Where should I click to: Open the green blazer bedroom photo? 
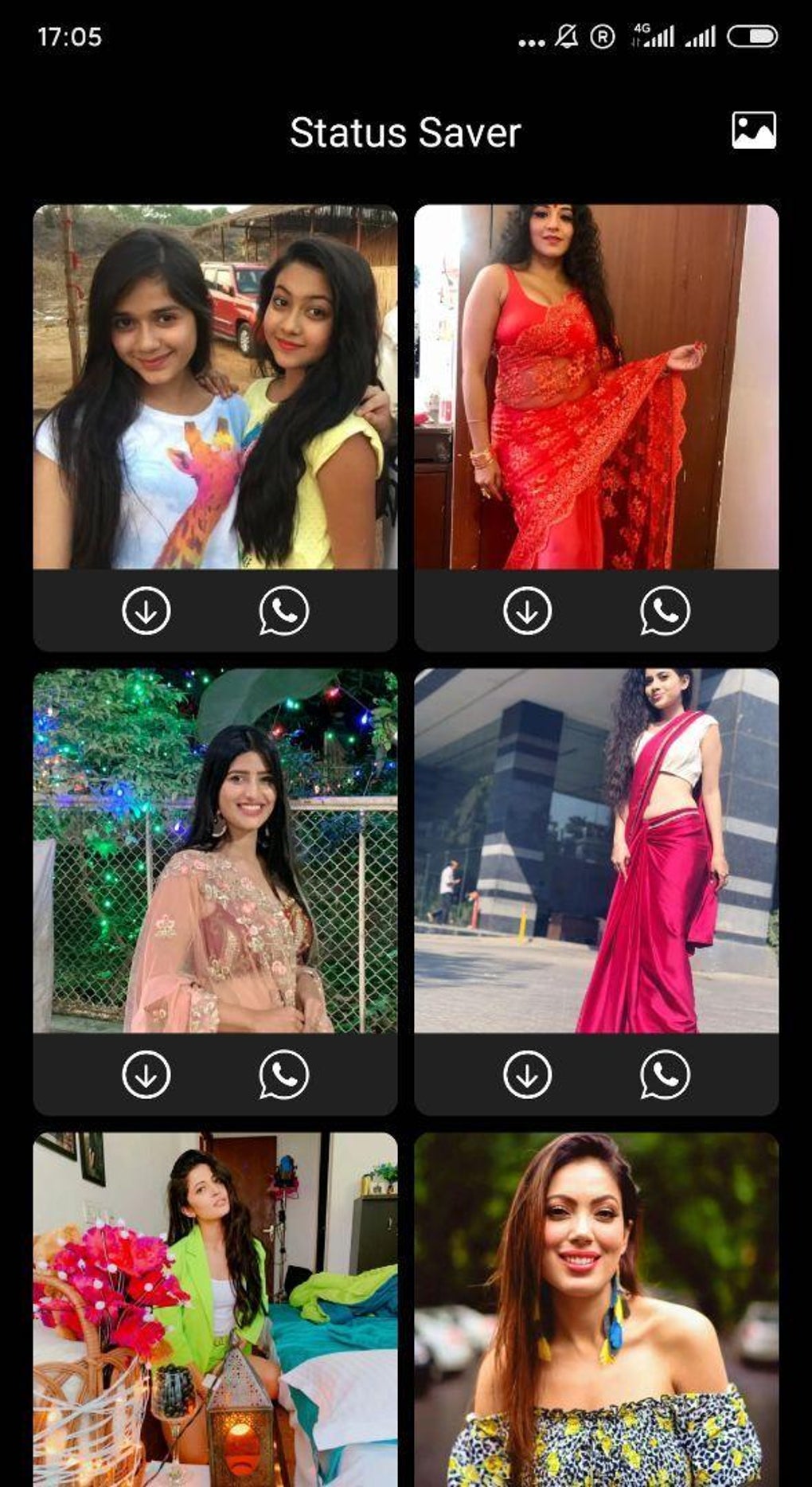[215, 1309]
